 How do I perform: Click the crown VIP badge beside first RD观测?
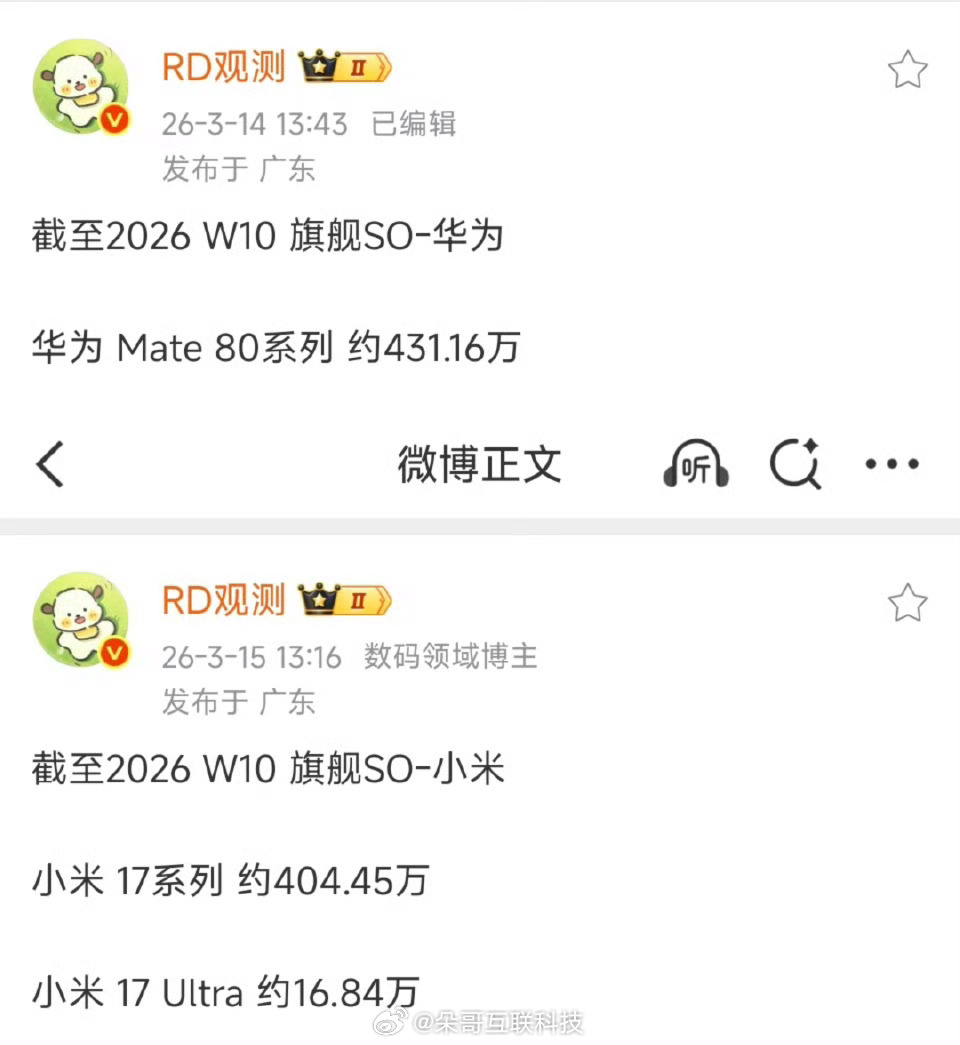point(321,68)
